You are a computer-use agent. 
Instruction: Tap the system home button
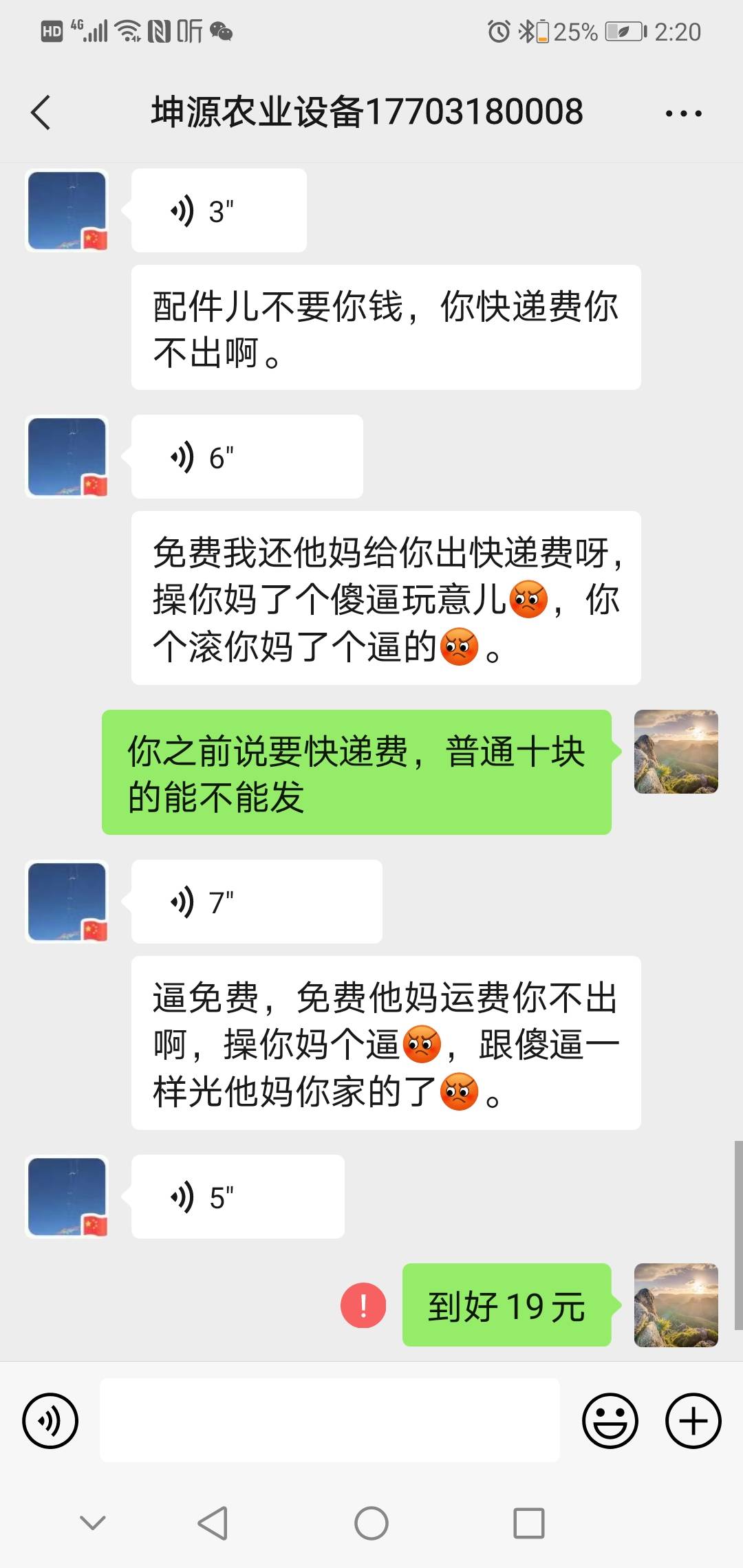click(x=371, y=1523)
